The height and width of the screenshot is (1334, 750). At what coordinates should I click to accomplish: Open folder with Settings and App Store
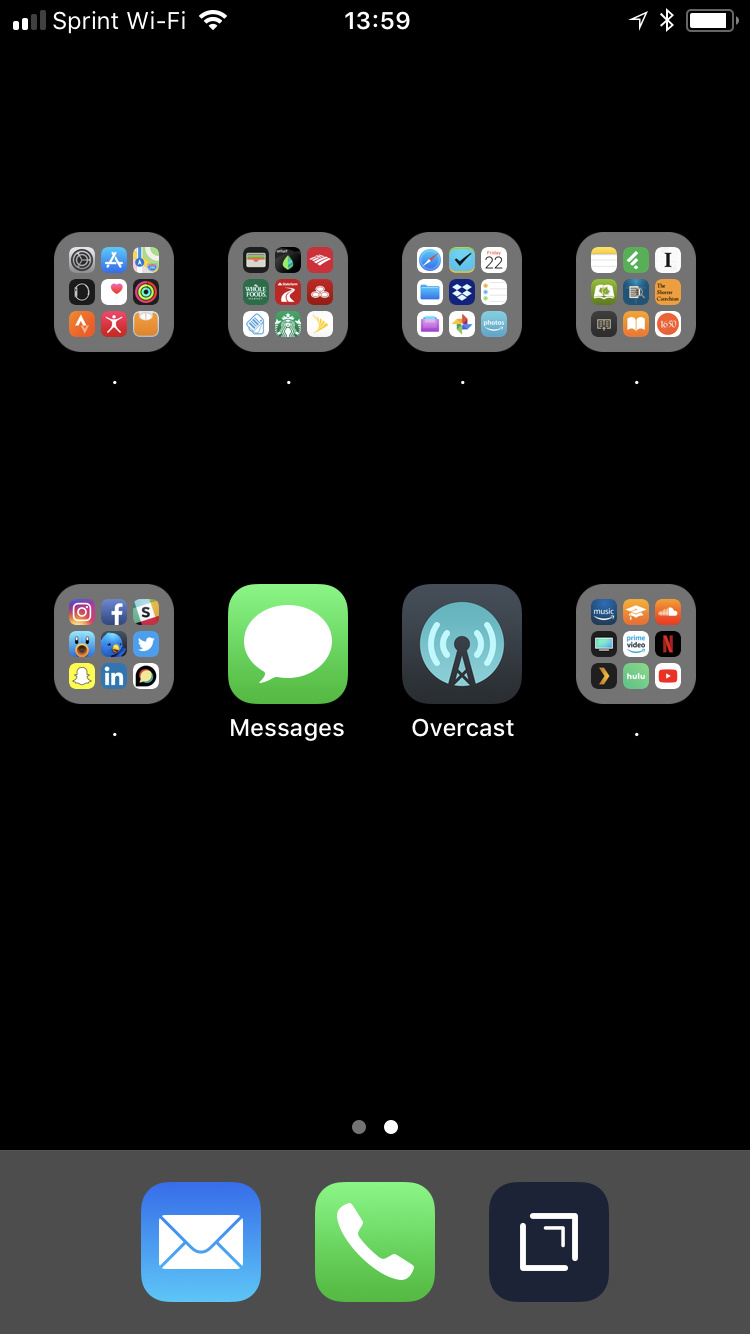114,292
